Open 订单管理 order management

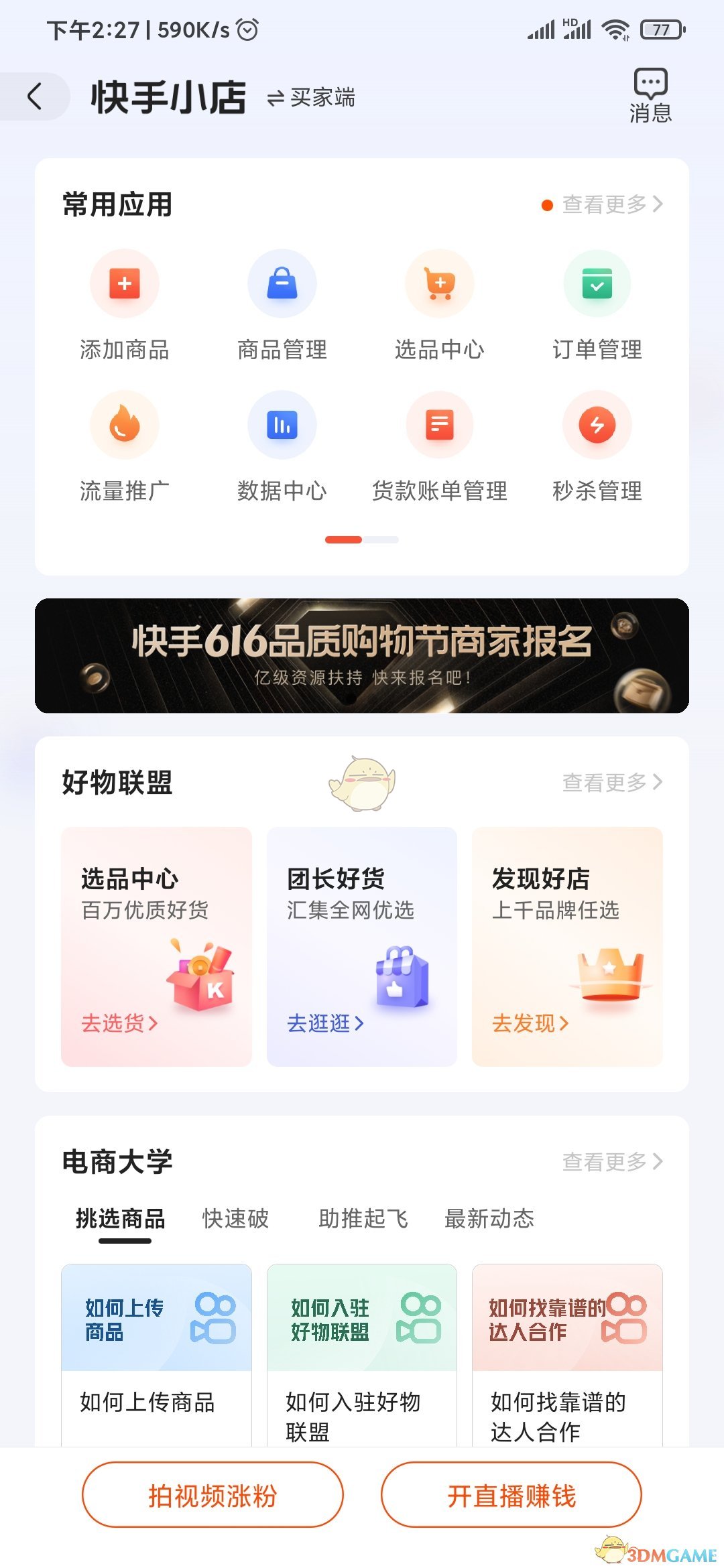pyautogui.click(x=597, y=283)
